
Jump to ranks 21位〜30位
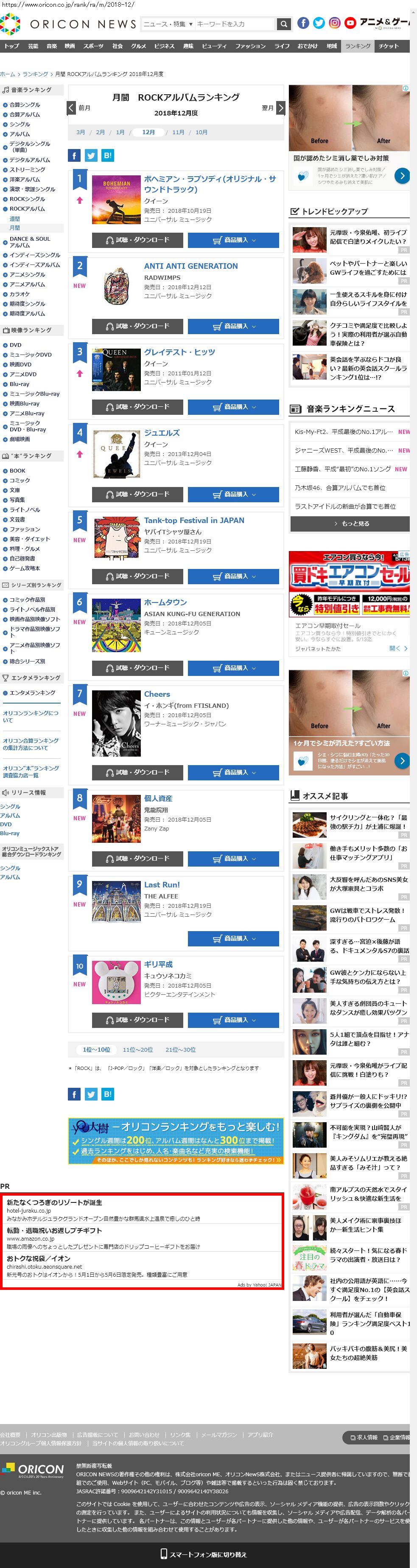(x=181, y=1050)
